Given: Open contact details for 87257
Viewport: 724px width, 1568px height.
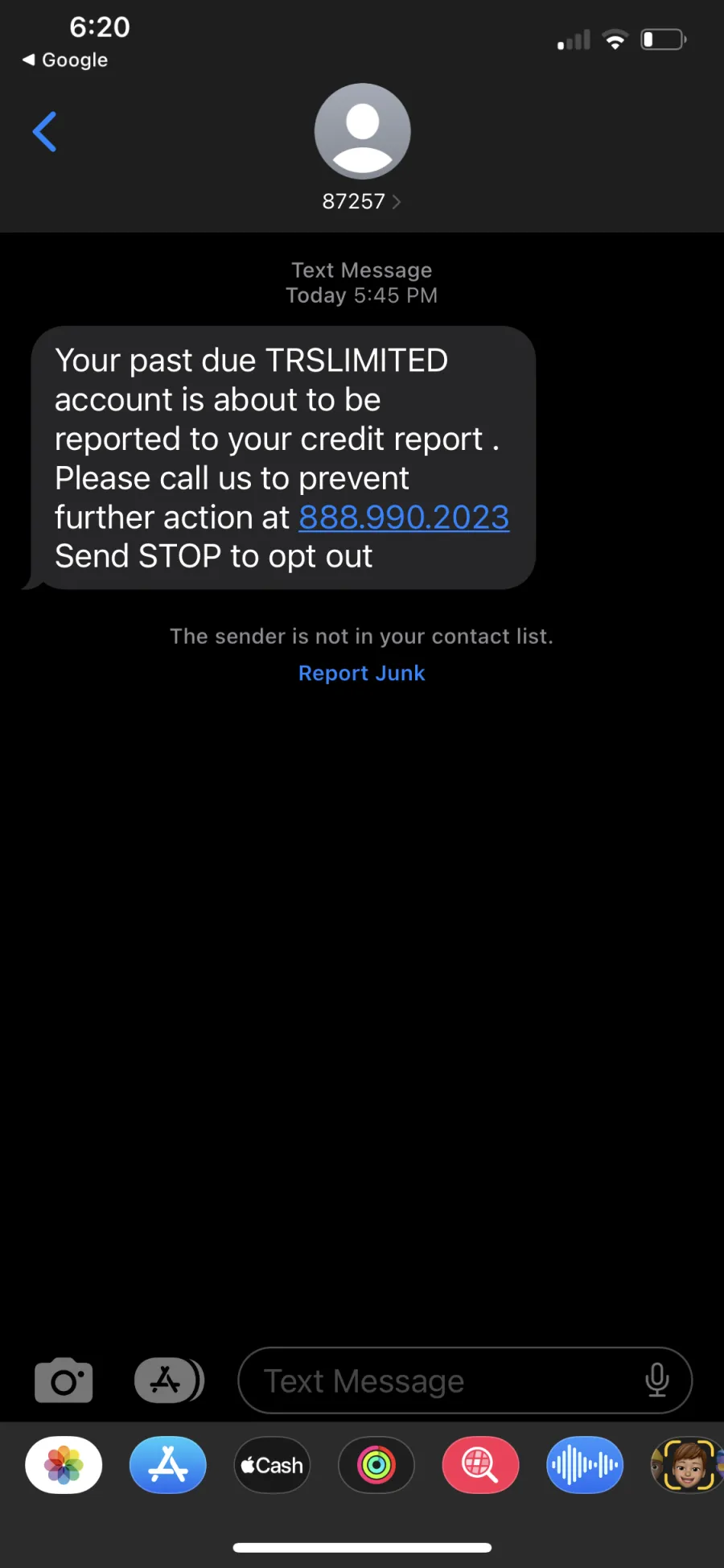Looking at the screenshot, I should pos(362,148).
